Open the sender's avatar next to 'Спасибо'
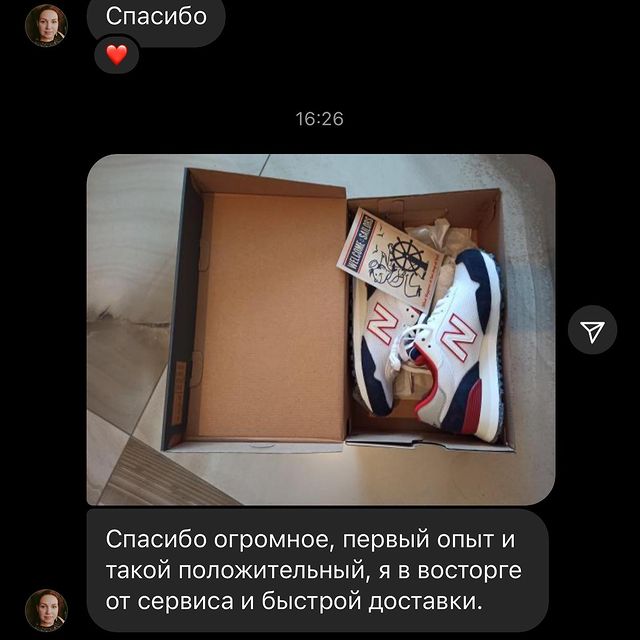Screen dimensions: 640x640 point(46,25)
